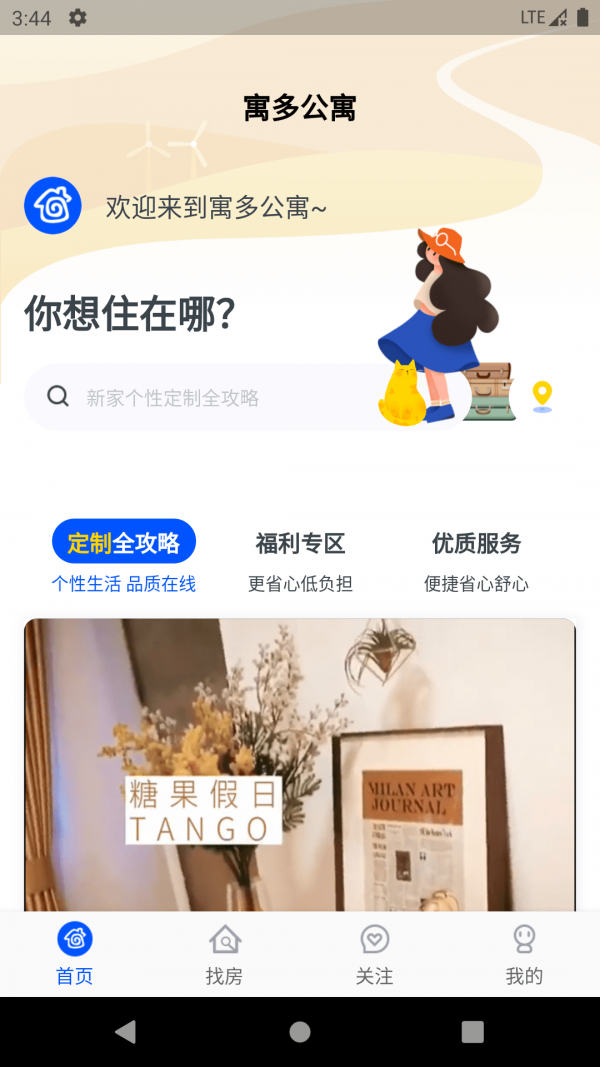Tap the system back button
The width and height of the screenshot is (600, 1067).
click(125, 1032)
